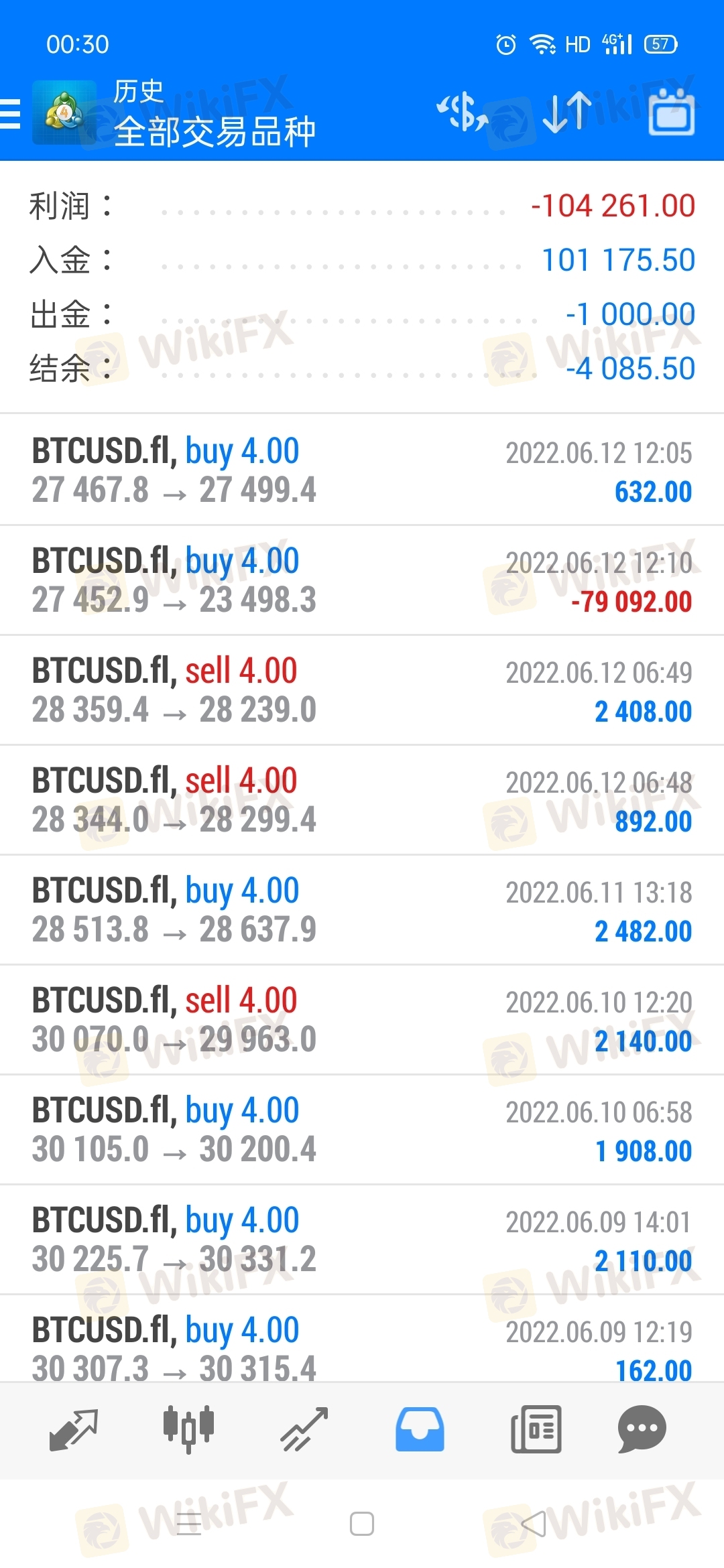Image resolution: width=724 pixels, height=1568 pixels.
Task: Tap the currency symbol filter icon
Action: pos(462,112)
